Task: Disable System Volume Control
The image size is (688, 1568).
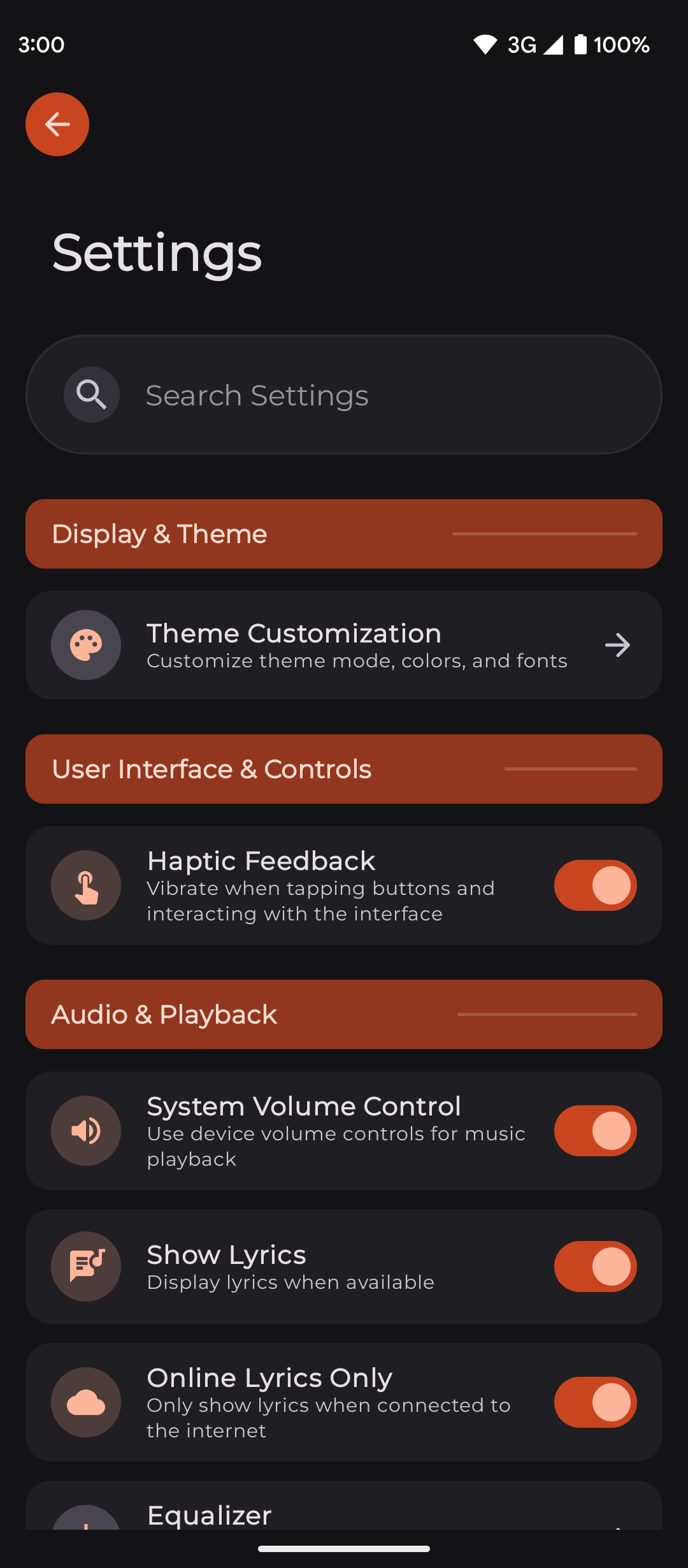Action: click(x=595, y=1131)
